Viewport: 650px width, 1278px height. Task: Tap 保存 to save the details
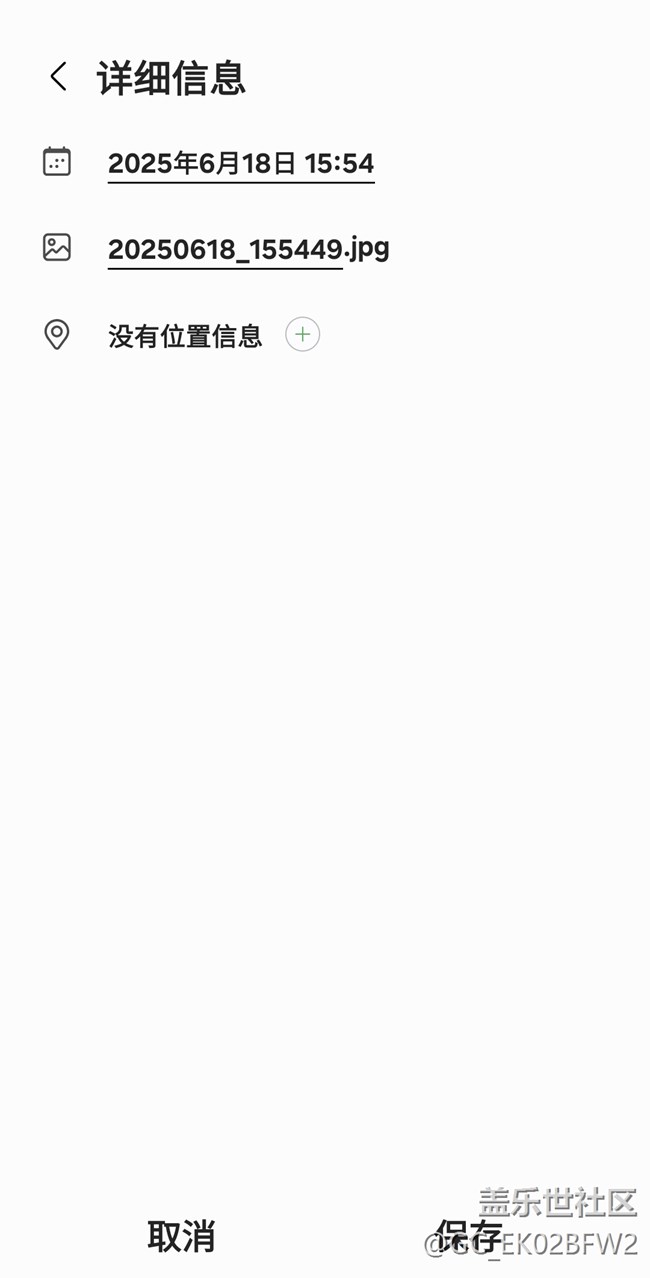tap(468, 1237)
